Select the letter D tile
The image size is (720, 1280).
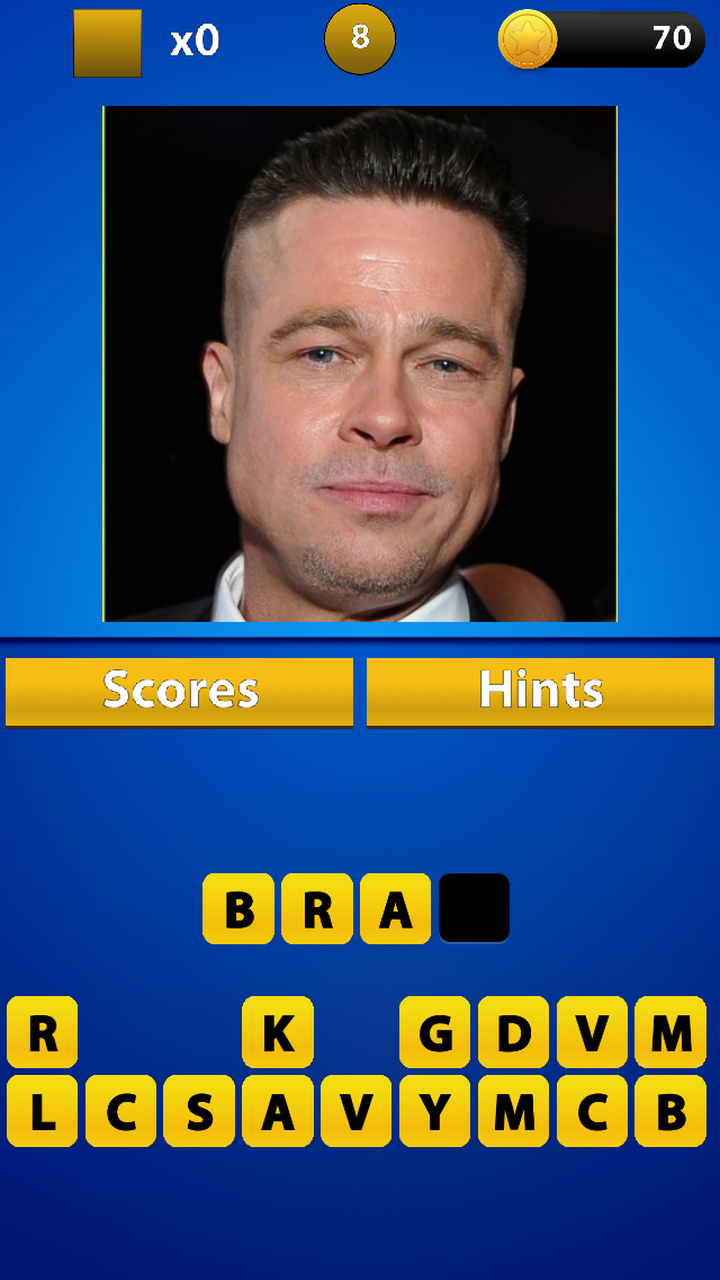point(513,1032)
